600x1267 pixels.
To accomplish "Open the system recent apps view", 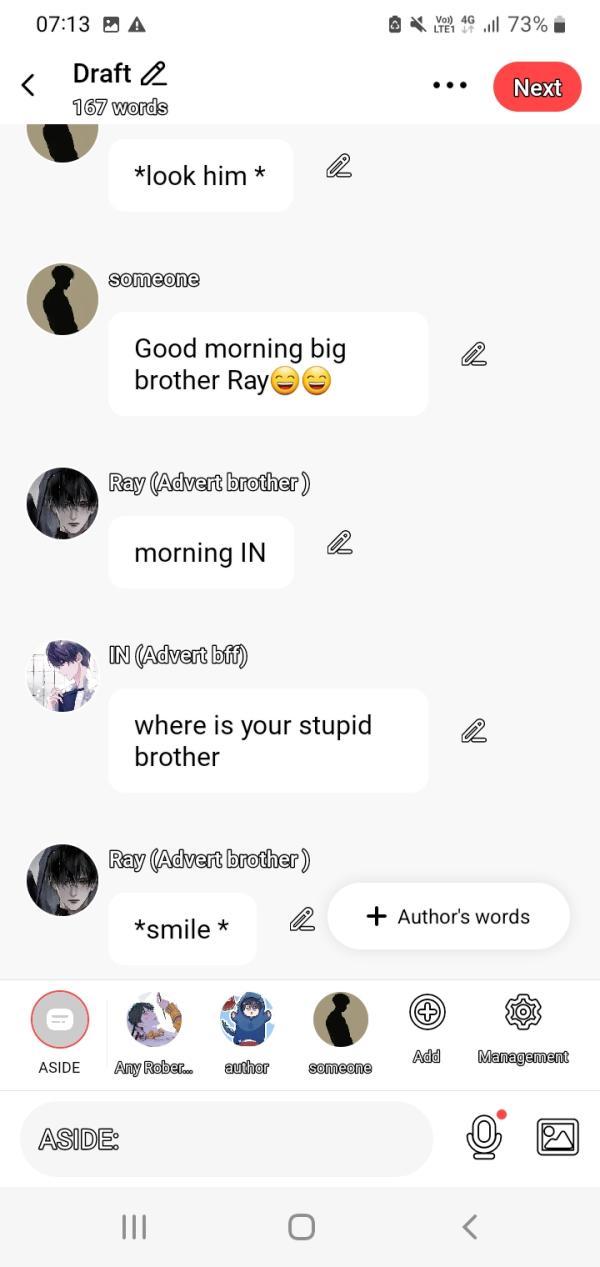I will coord(134,1227).
